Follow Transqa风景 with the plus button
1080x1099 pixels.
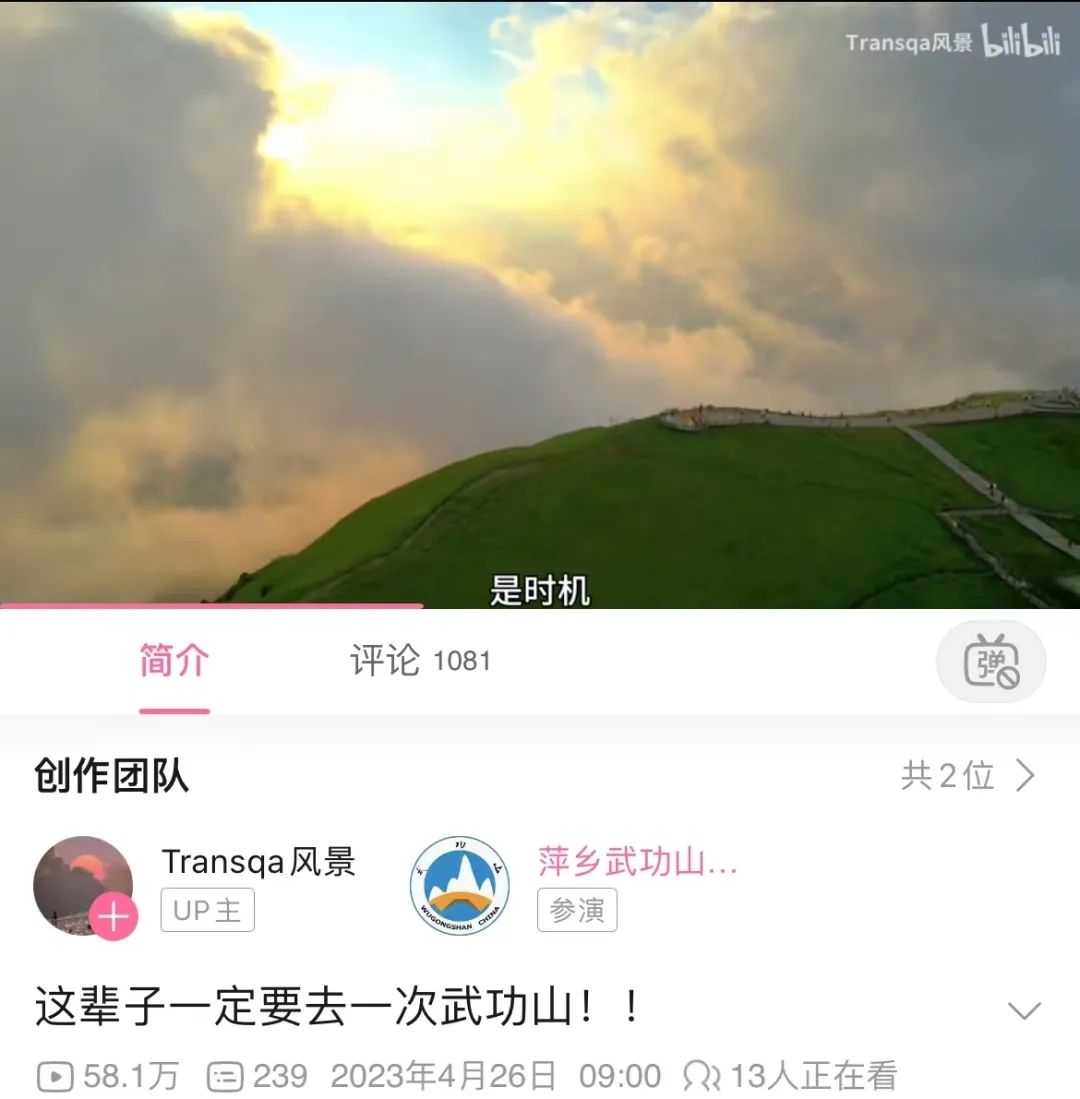(114, 916)
